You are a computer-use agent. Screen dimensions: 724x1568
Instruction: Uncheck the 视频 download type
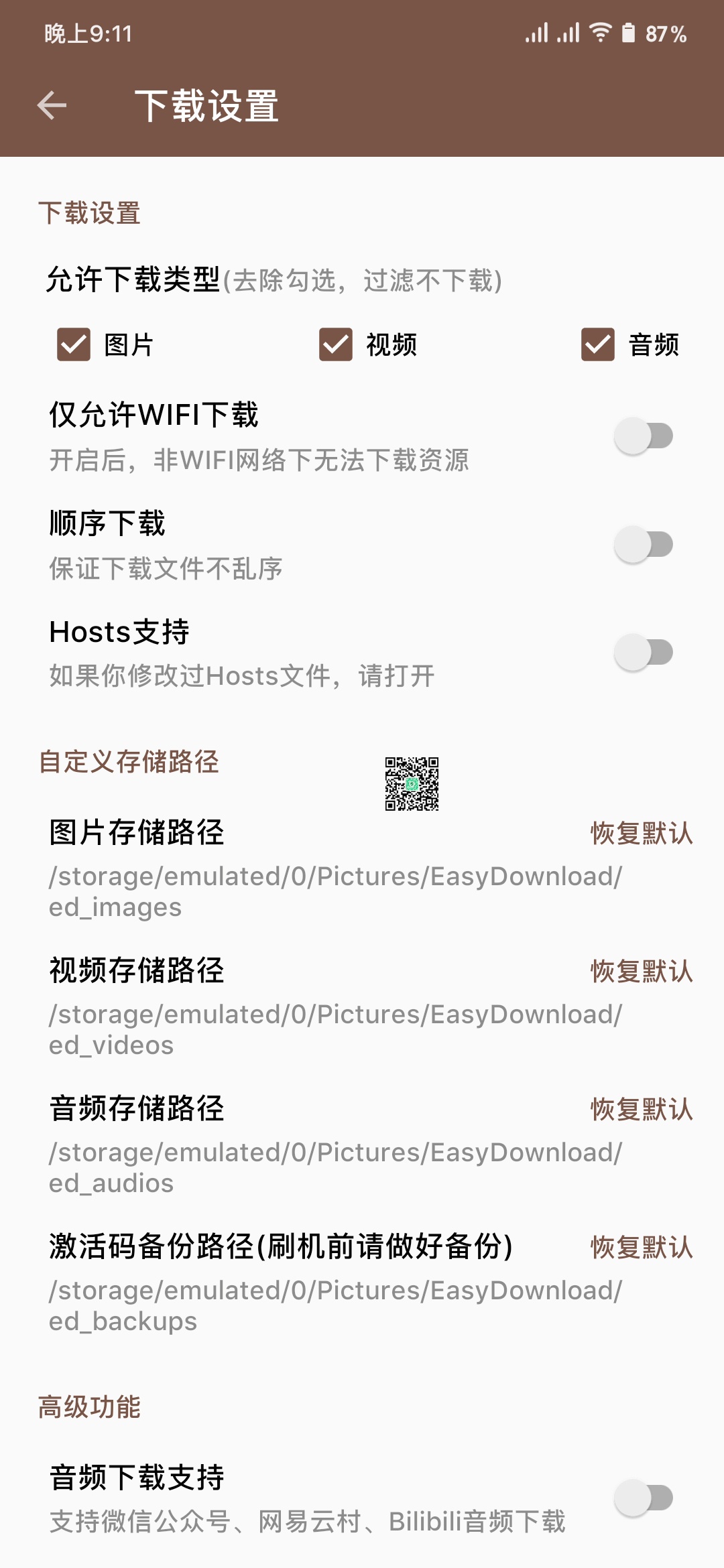click(x=336, y=345)
